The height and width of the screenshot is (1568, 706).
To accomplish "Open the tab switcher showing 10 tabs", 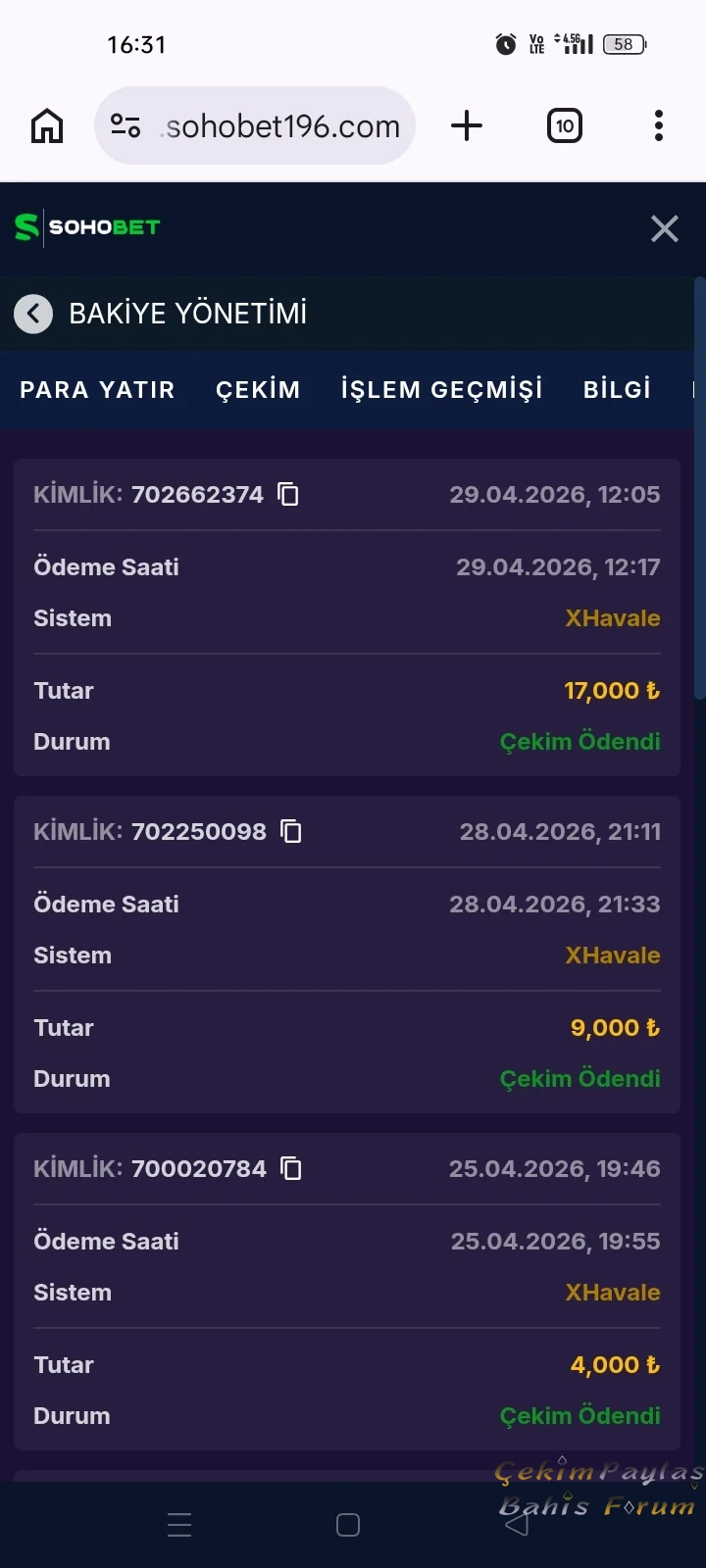I will coord(564,126).
